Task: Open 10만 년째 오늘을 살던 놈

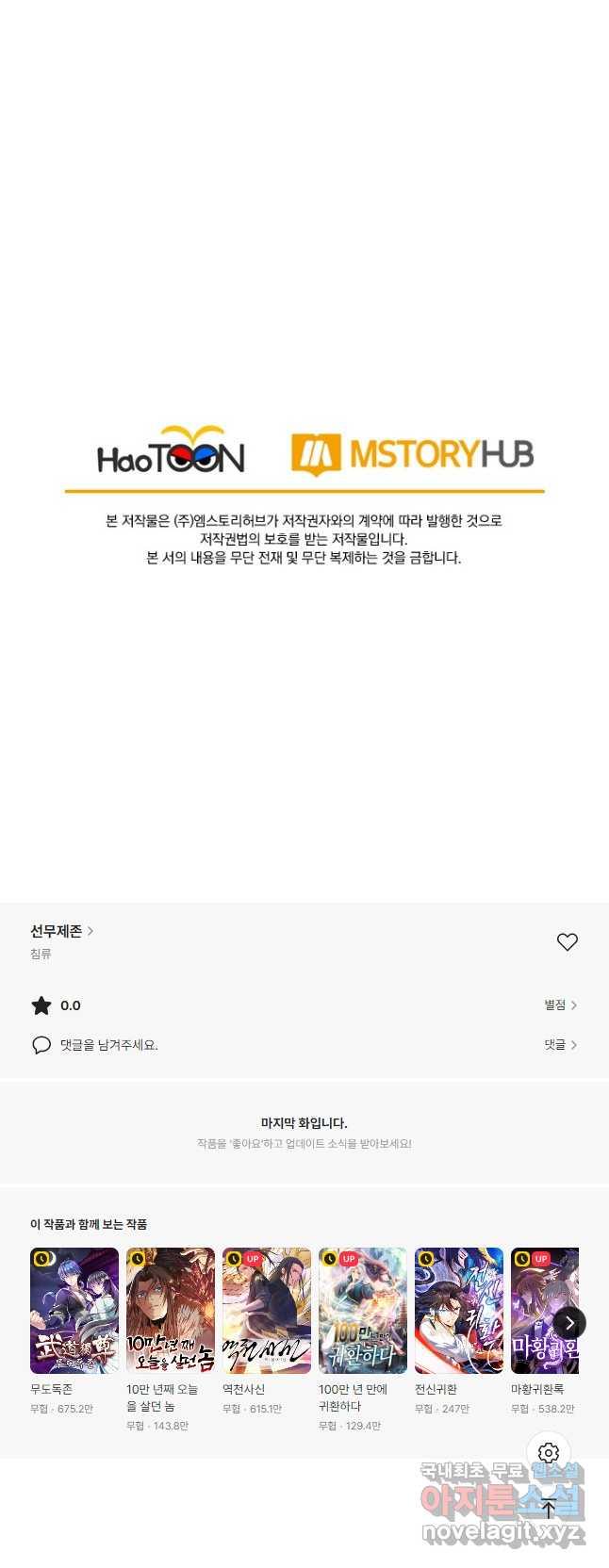Action: 171,1311
